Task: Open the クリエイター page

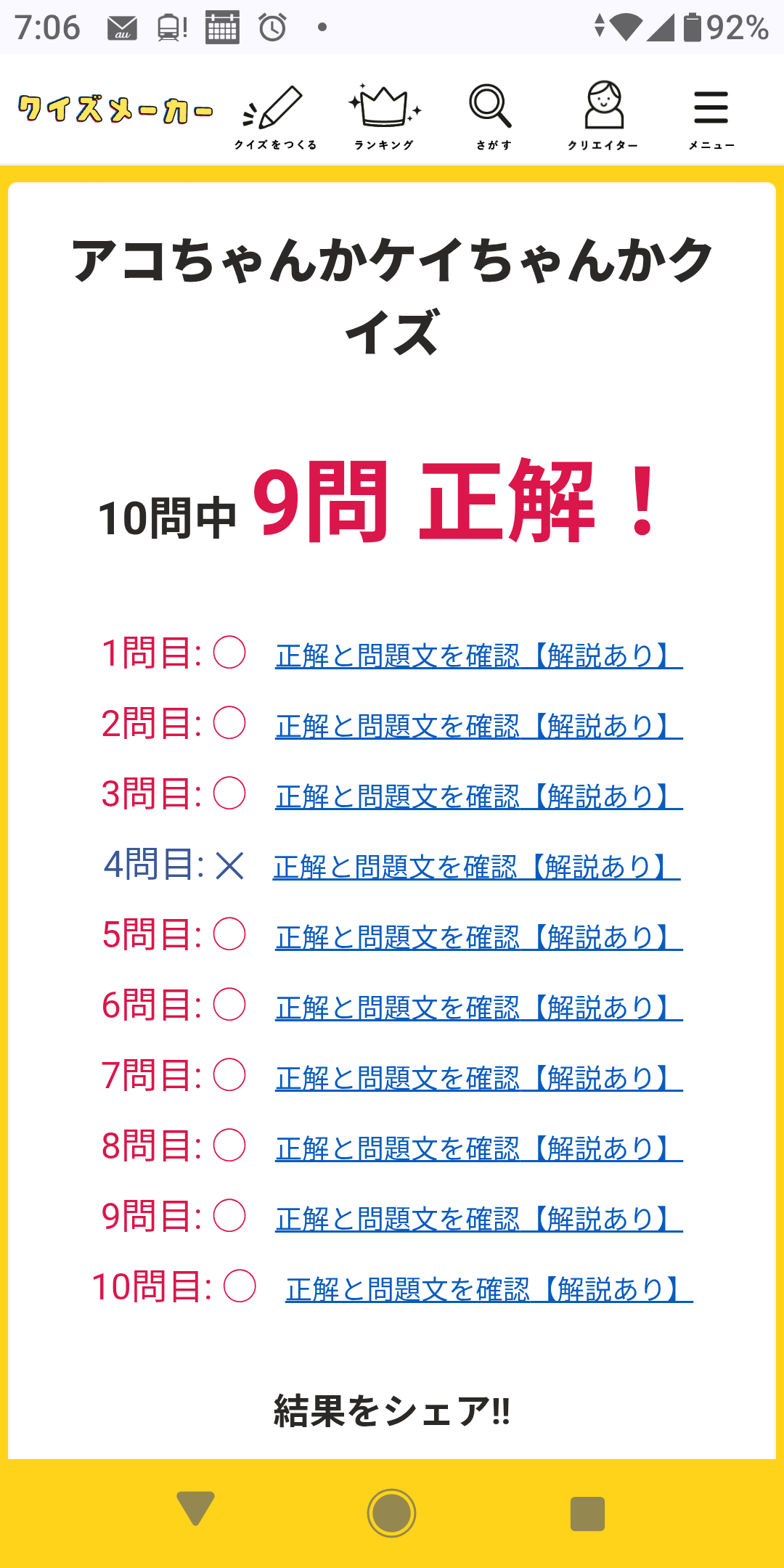Action: (x=603, y=116)
